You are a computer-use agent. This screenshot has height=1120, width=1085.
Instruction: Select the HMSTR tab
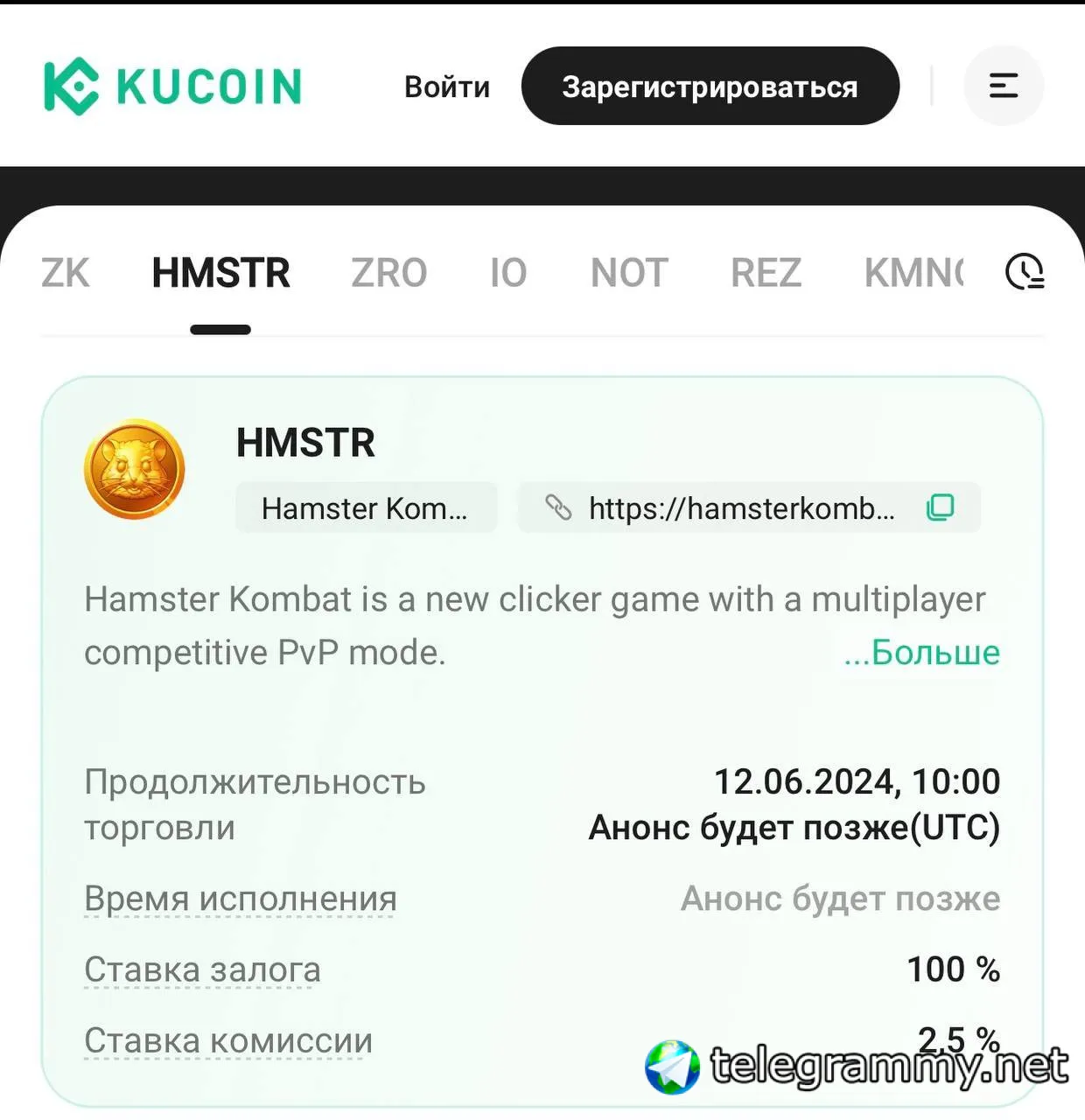(220, 273)
